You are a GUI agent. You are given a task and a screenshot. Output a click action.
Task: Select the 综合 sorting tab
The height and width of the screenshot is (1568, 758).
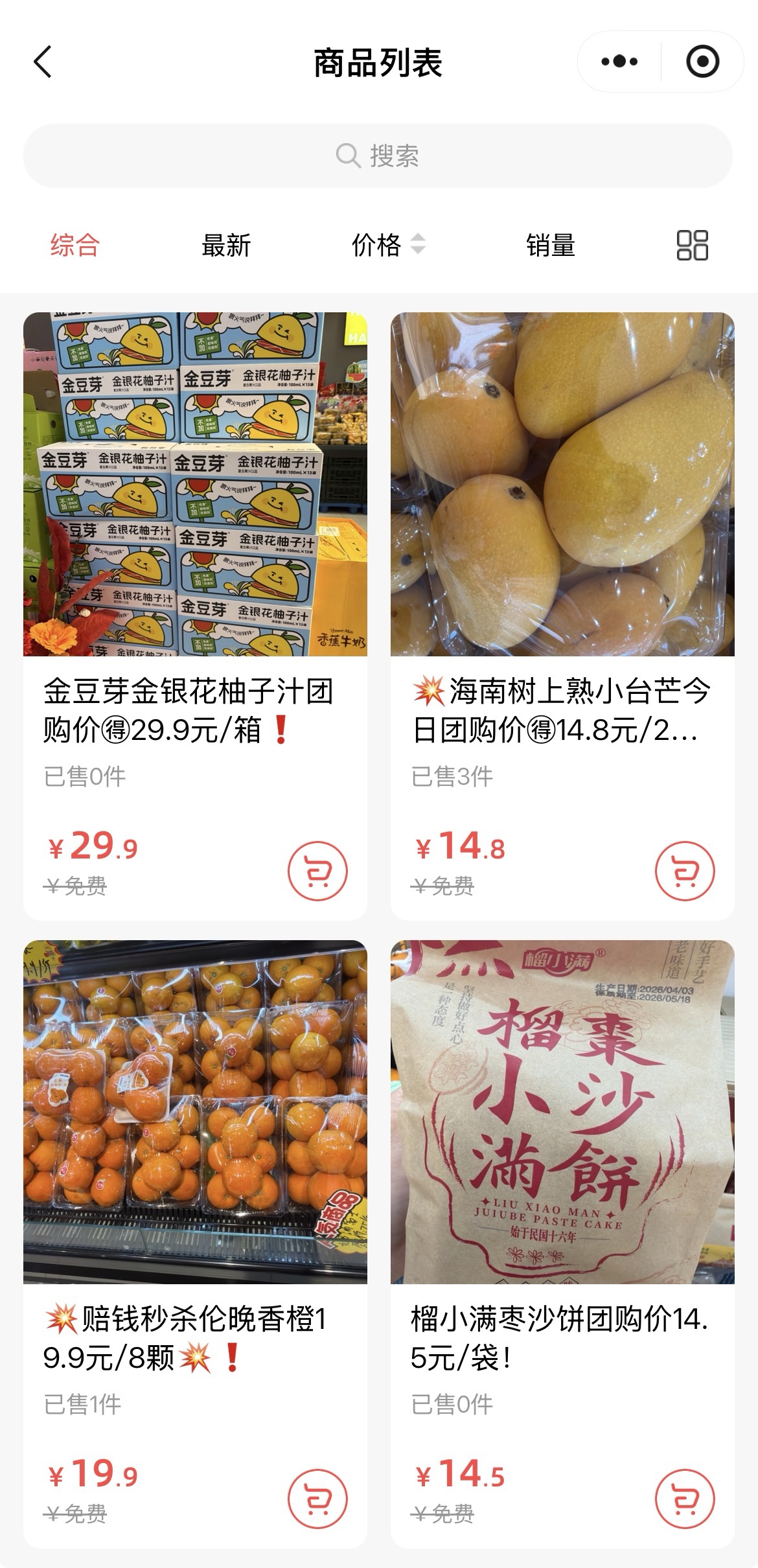(75, 246)
